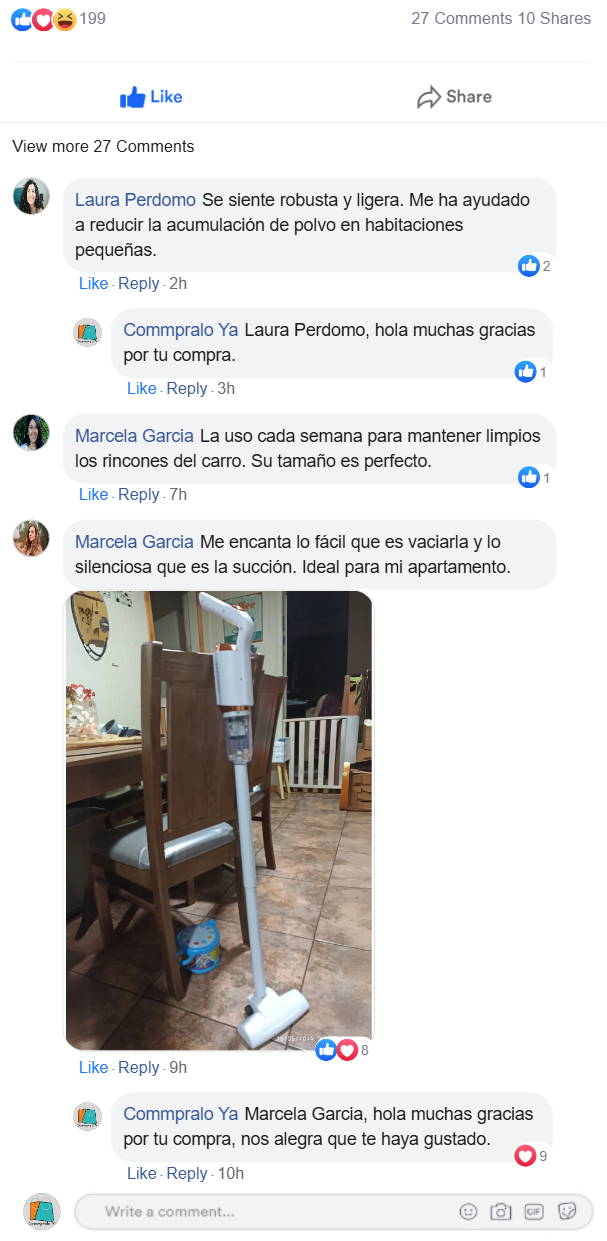
Task: Reply to Marcela Garcia's 9h photo comment
Action: (138, 1067)
